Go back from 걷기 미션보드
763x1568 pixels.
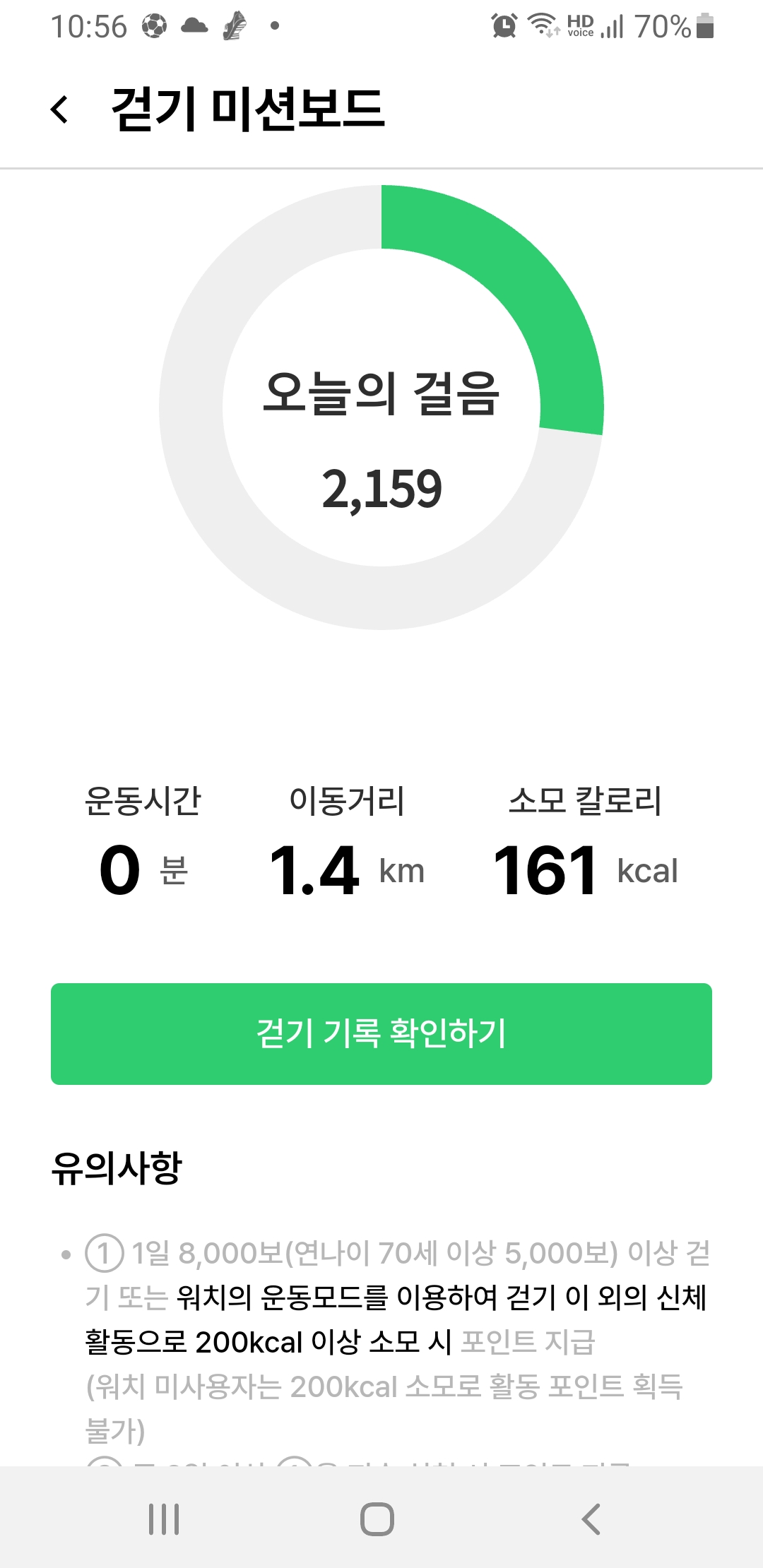tap(61, 109)
